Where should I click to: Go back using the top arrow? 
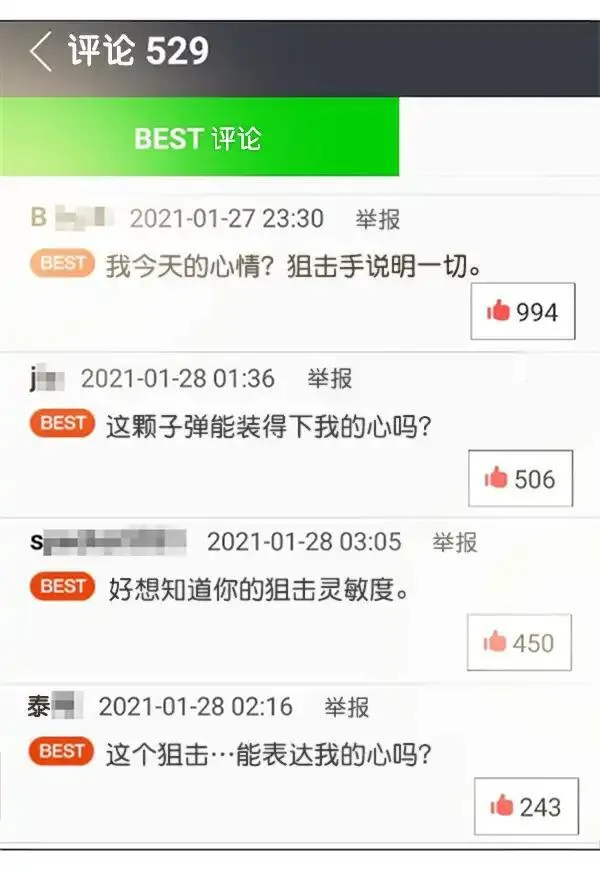pyautogui.click(x=40, y=50)
